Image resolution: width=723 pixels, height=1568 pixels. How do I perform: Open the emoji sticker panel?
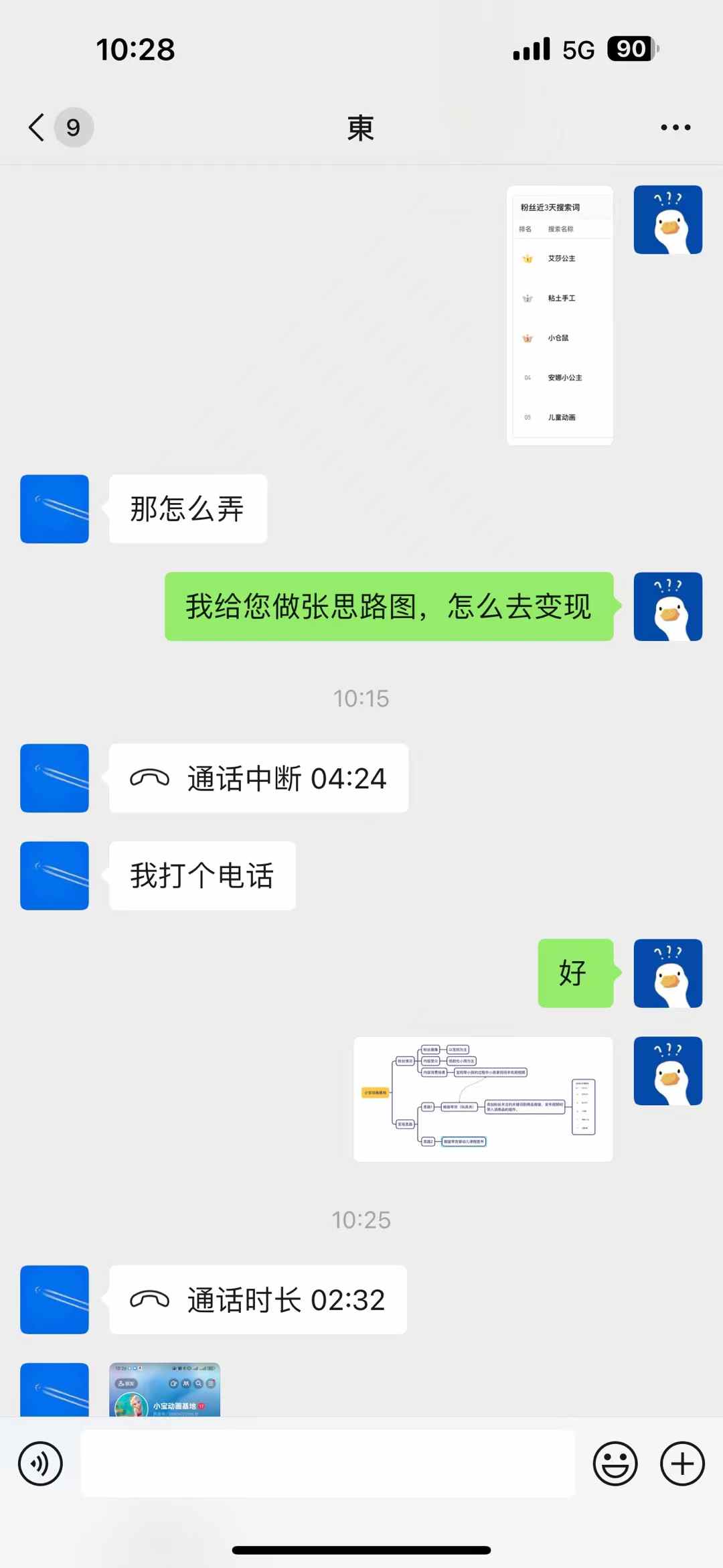click(615, 1464)
